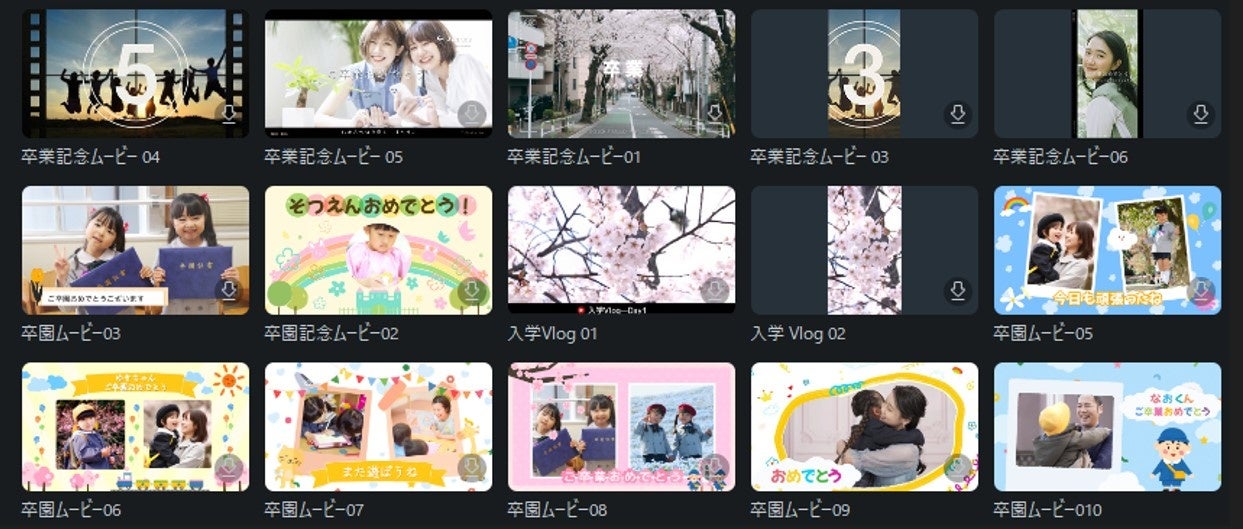Download the 入学 Vlog 02 template
Viewport: 1243px width, 529px height.
(x=958, y=291)
